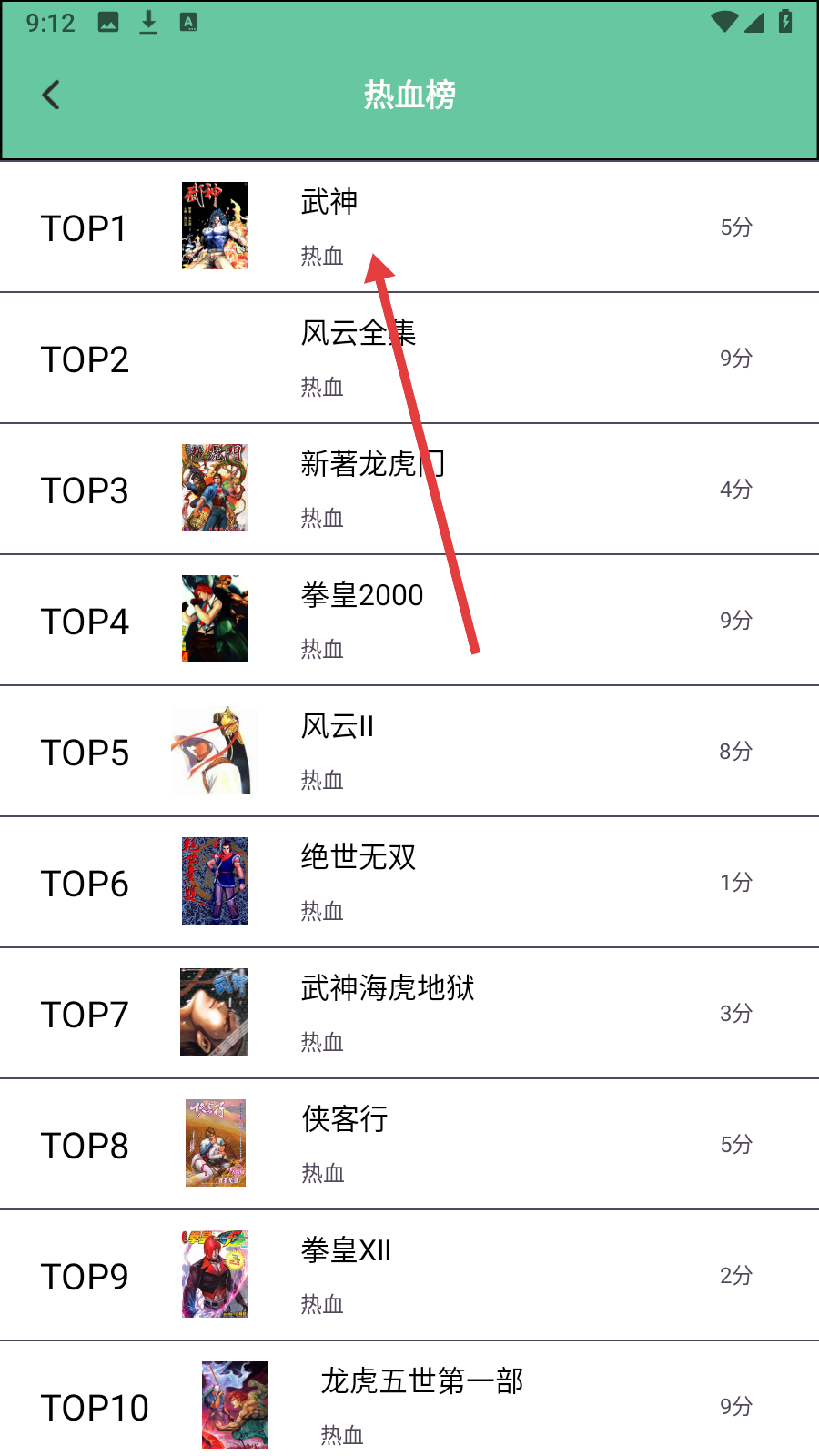Open the TOP10 comic 龙虎五世第一部
Viewport: 819px width, 1456px height.
(421, 1382)
